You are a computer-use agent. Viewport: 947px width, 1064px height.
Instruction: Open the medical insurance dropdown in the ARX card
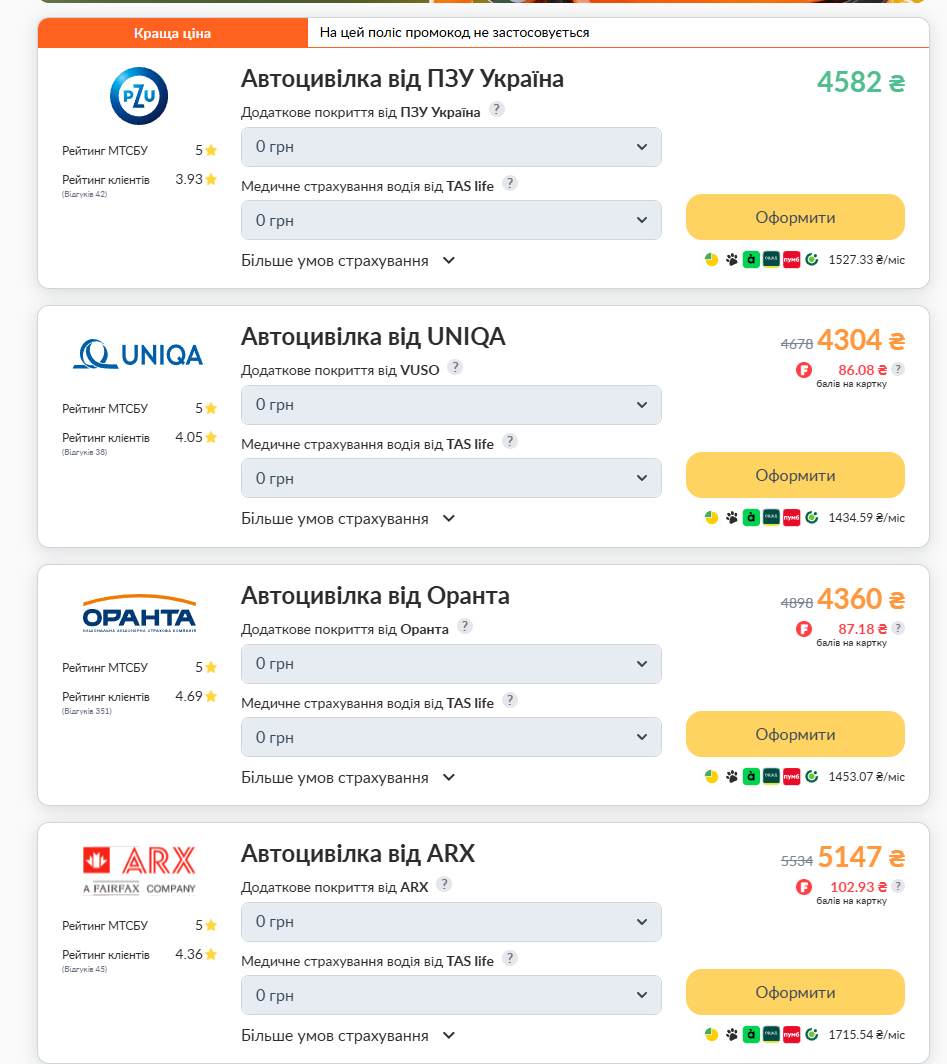[x=451, y=995]
